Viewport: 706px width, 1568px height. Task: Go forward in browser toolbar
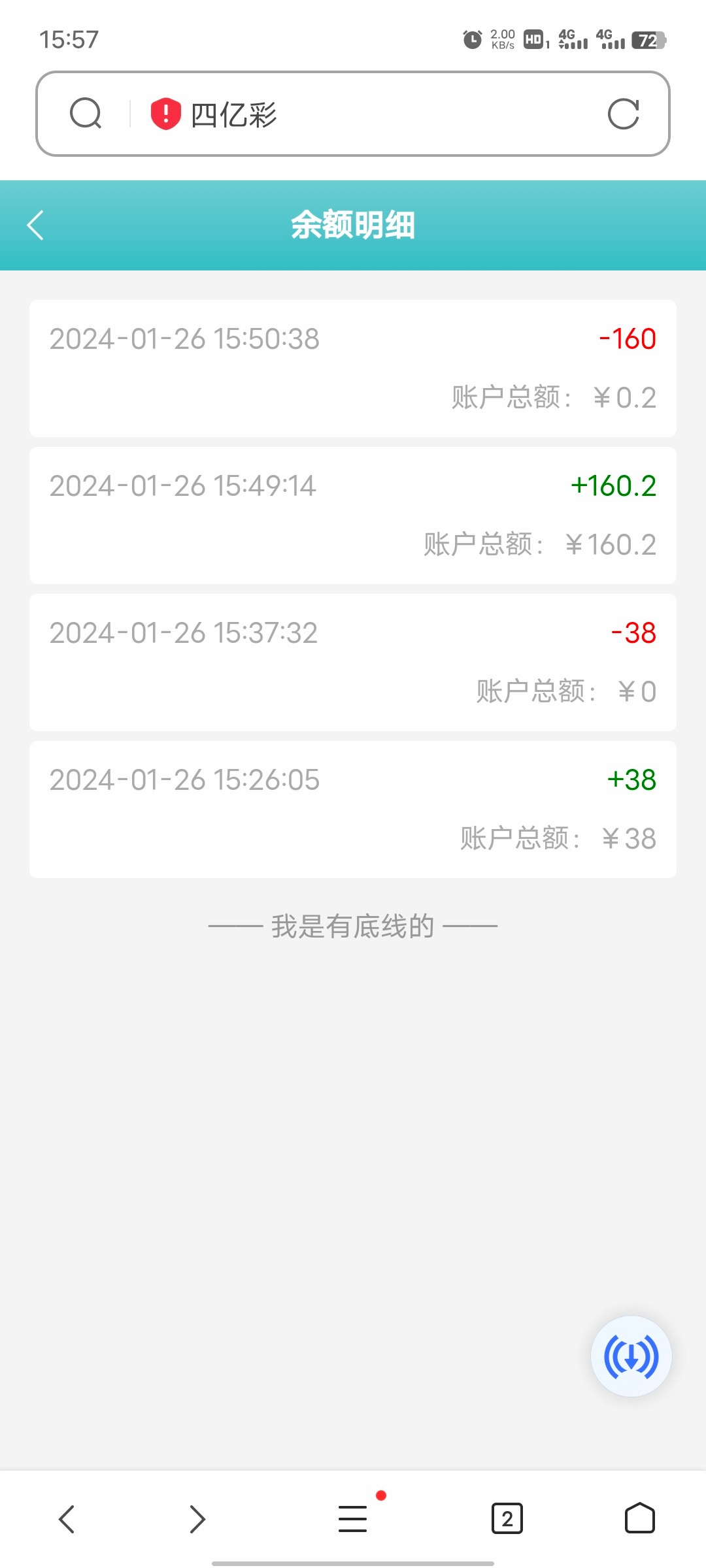tap(197, 1518)
